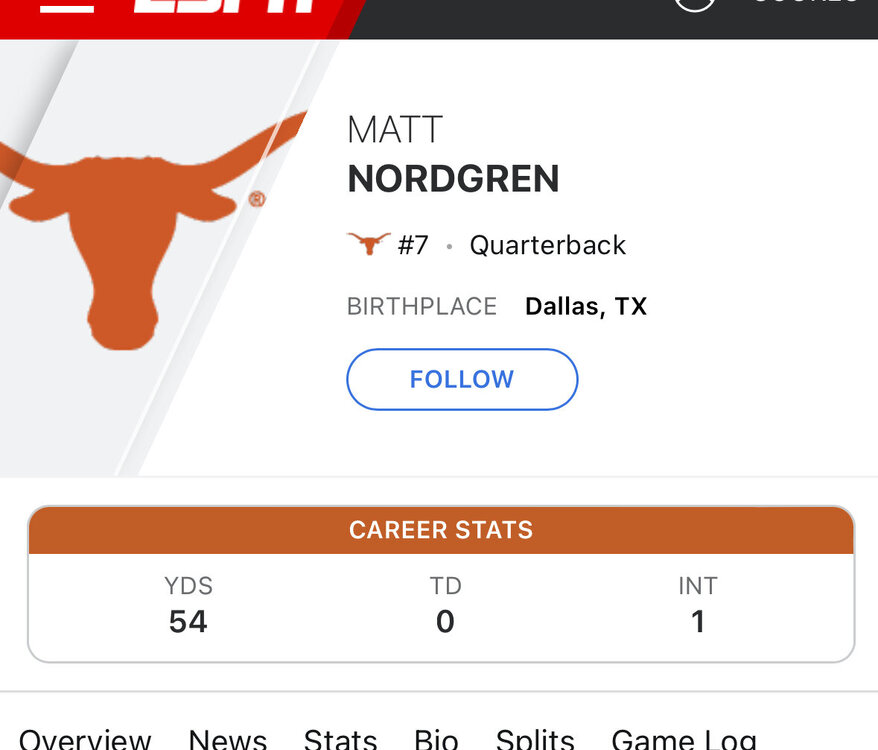The image size is (878, 750).
Task: Follow Matt Nordgren
Action: (462, 379)
